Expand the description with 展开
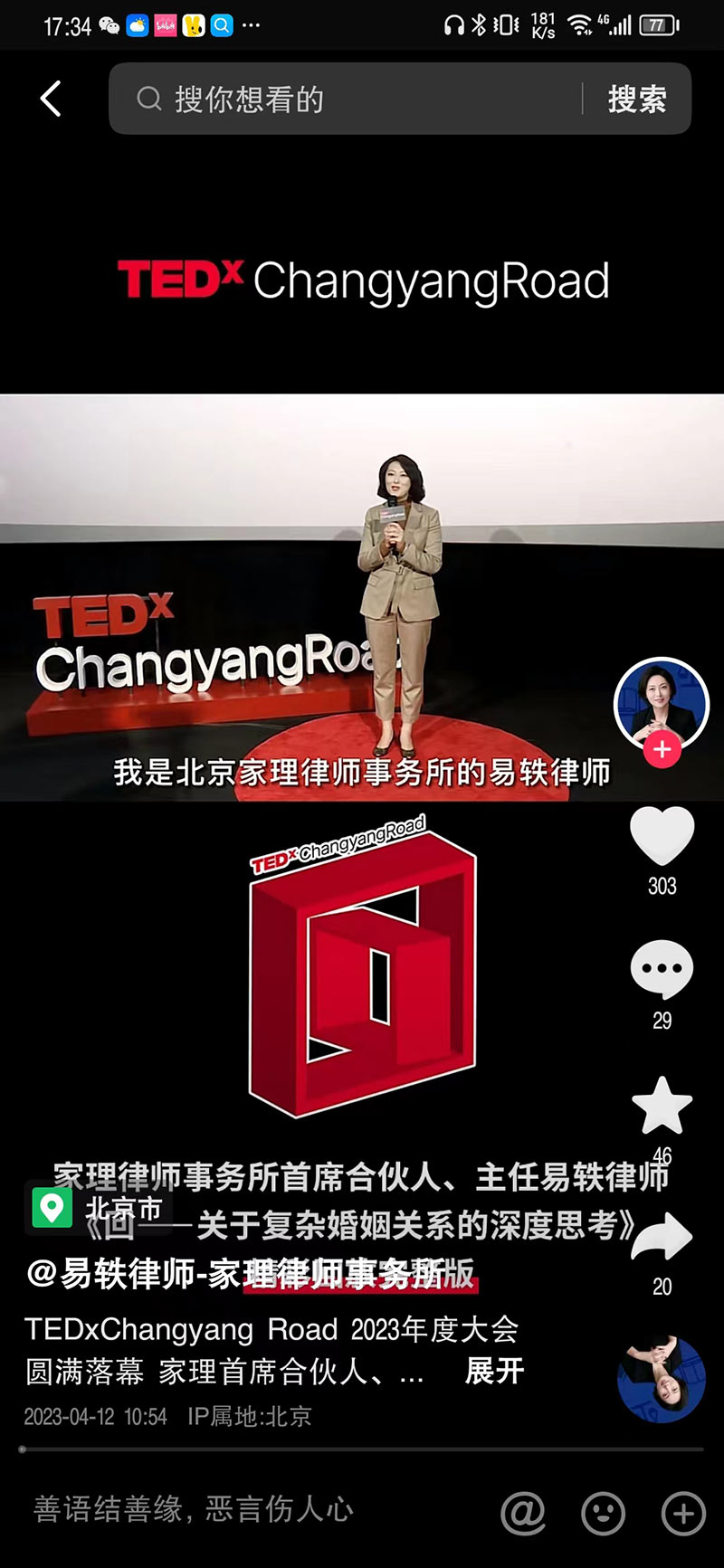The height and width of the screenshot is (1568, 724). (494, 1371)
